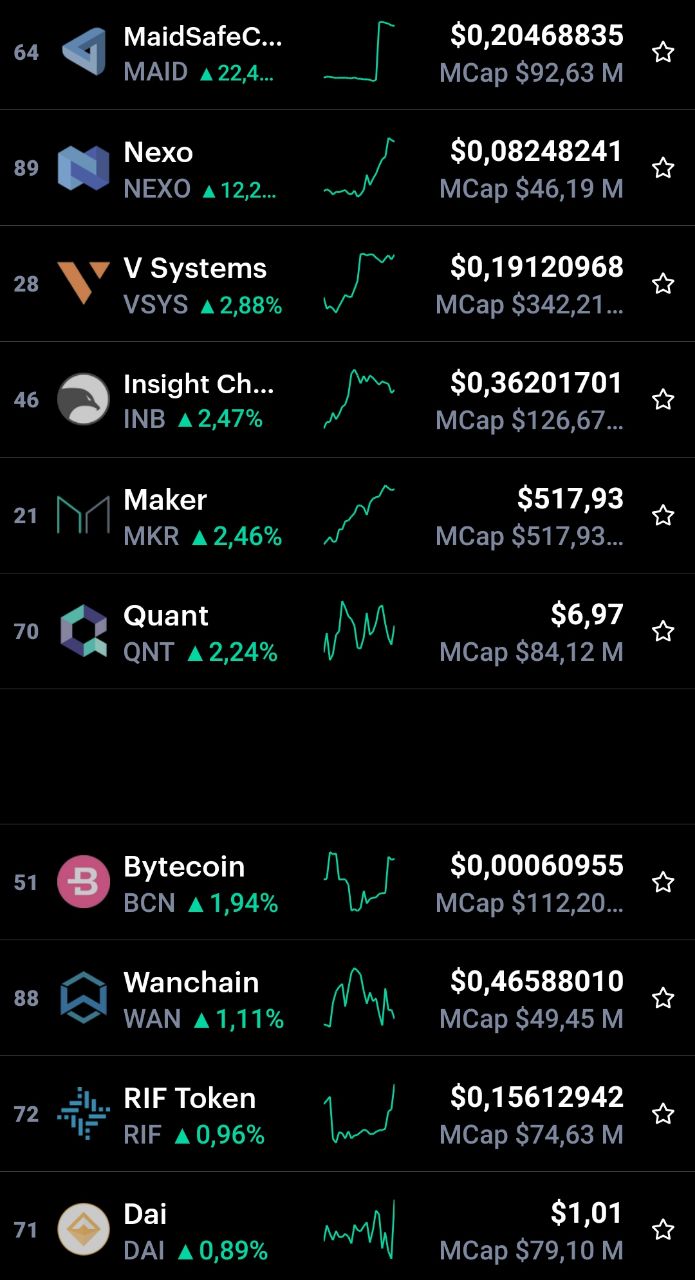This screenshot has height=1280, width=695.
Task: Open Quant QNT details
Action: click(347, 631)
